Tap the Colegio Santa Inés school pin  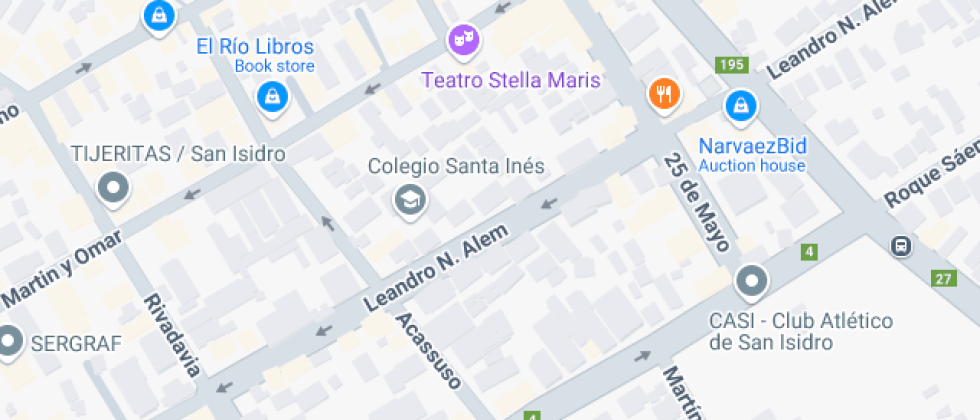tap(410, 201)
